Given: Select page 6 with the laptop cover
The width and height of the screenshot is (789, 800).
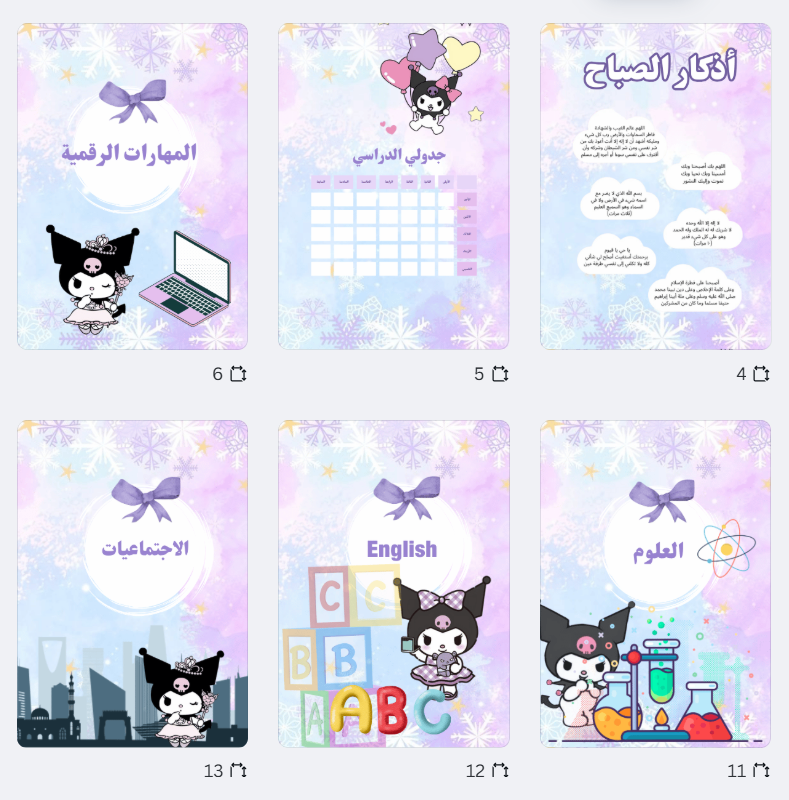Looking at the screenshot, I should pos(132,187).
